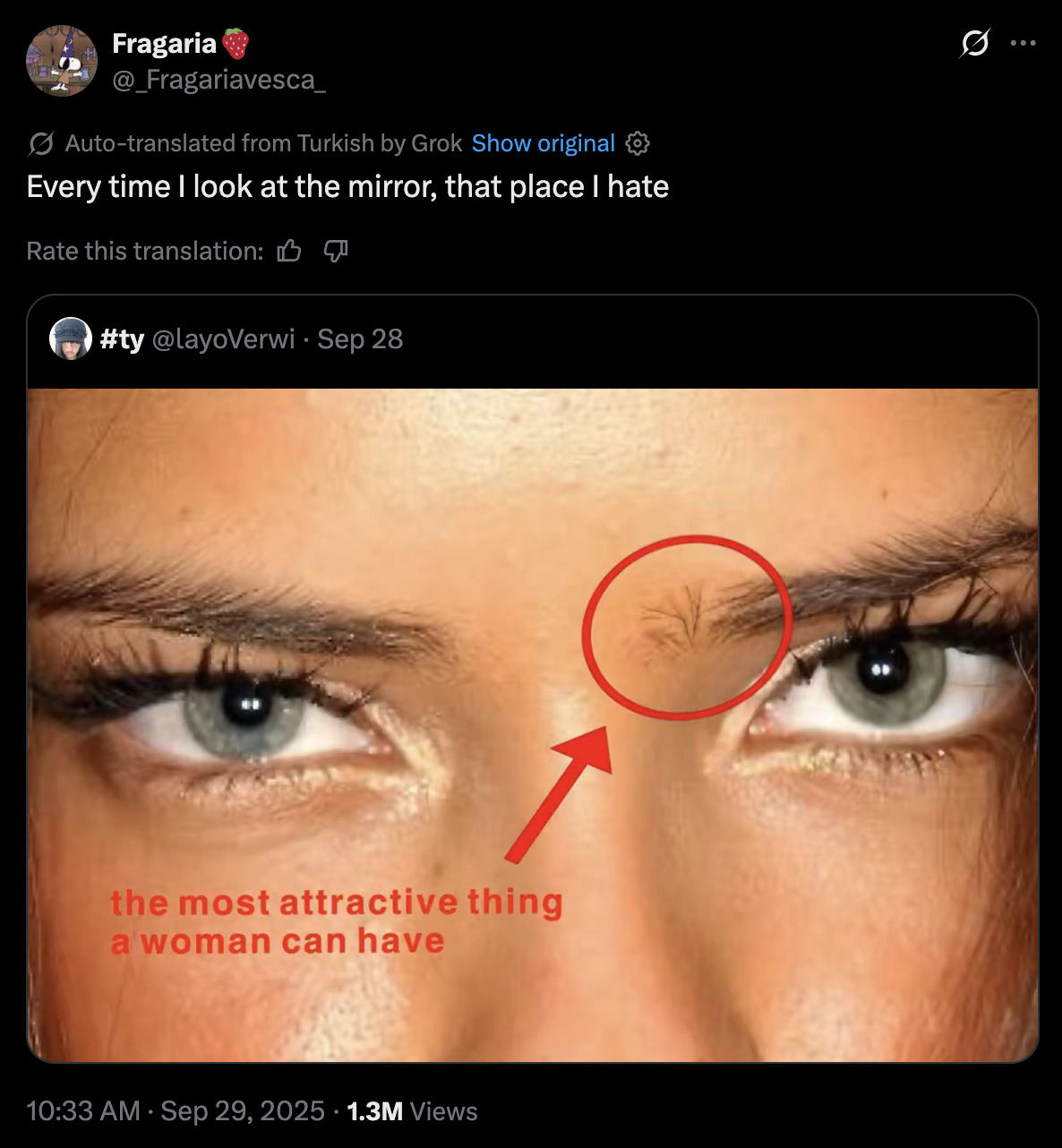The height and width of the screenshot is (1148, 1062).
Task: Tap the Grok icon at top right
Action: coord(974,43)
